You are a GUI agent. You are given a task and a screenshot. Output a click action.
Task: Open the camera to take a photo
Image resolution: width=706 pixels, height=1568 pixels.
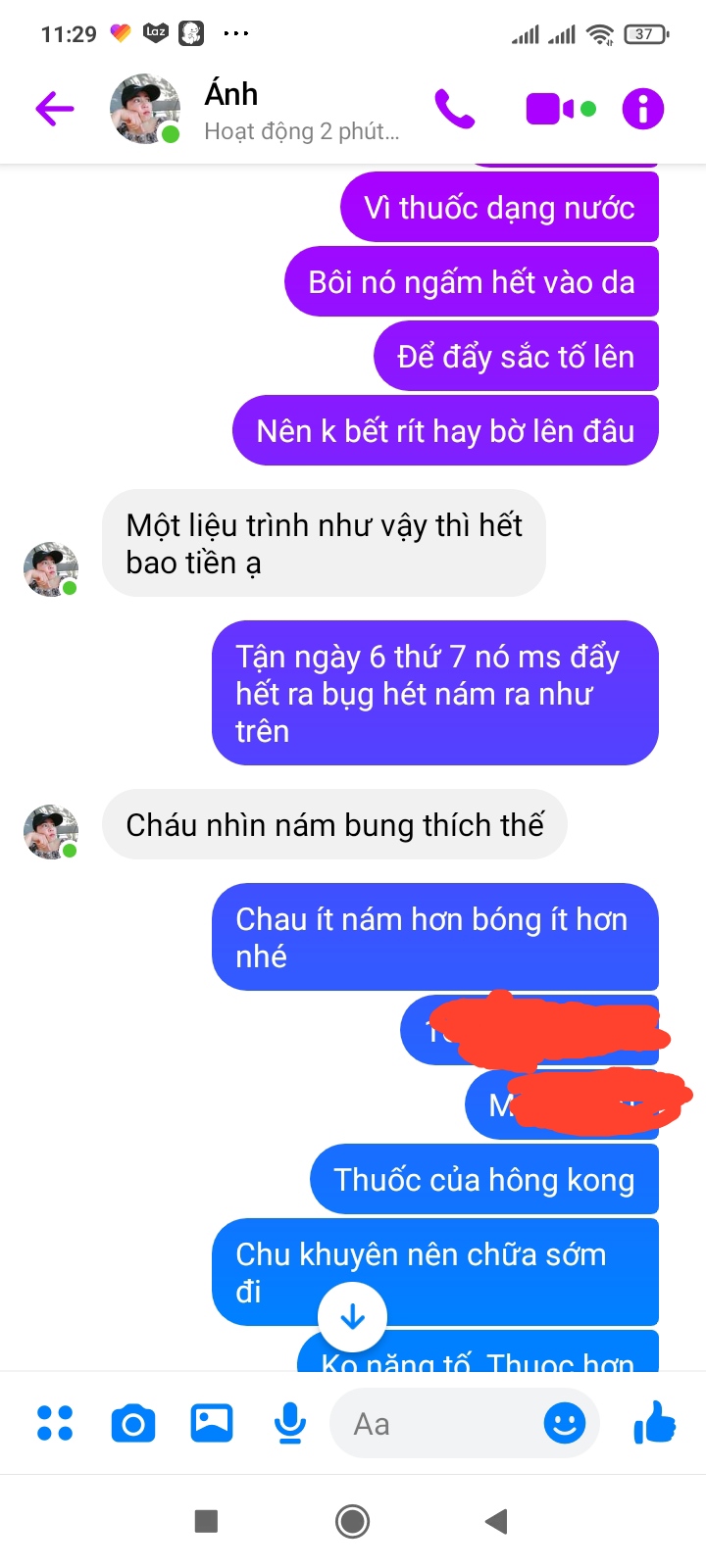click(133, 1423)
